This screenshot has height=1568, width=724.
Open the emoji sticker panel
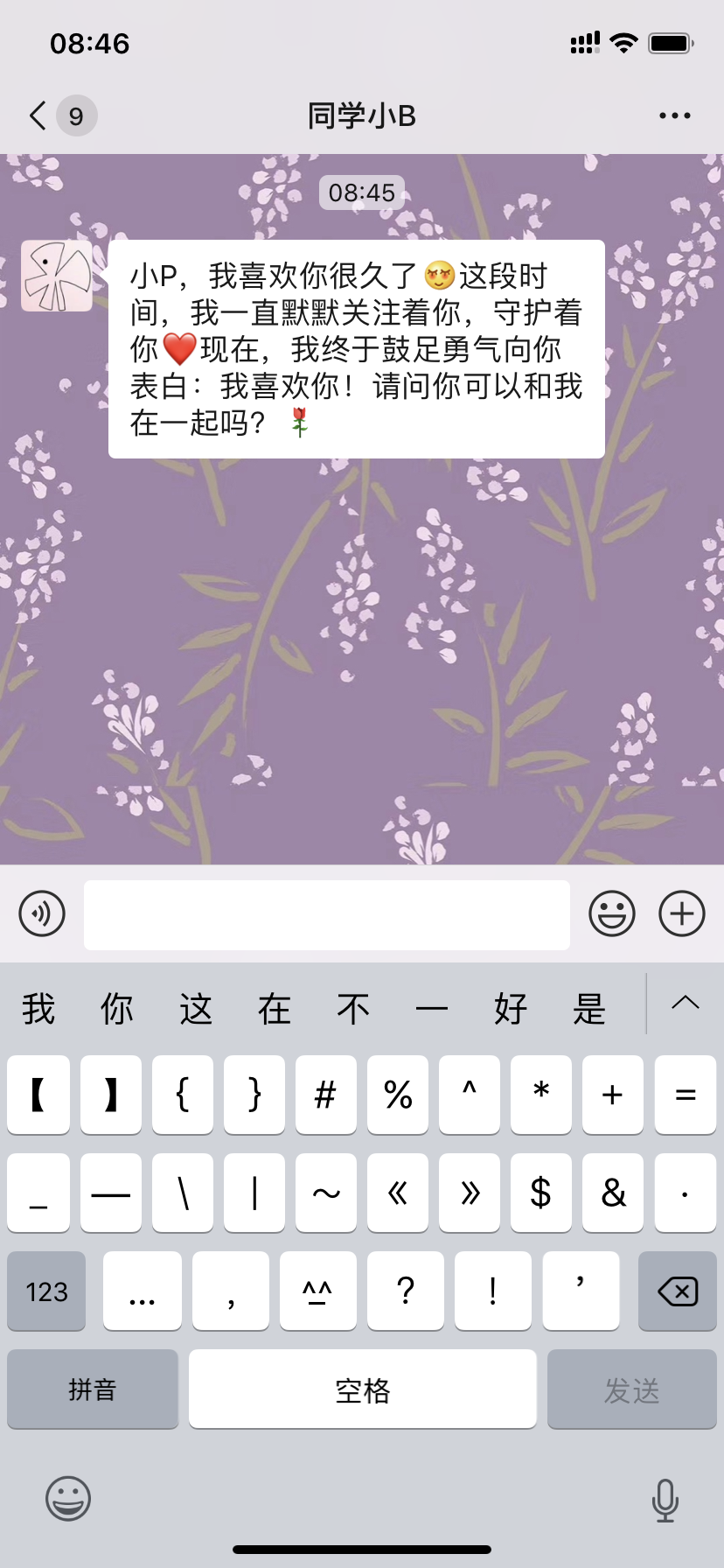click(612, 913)
